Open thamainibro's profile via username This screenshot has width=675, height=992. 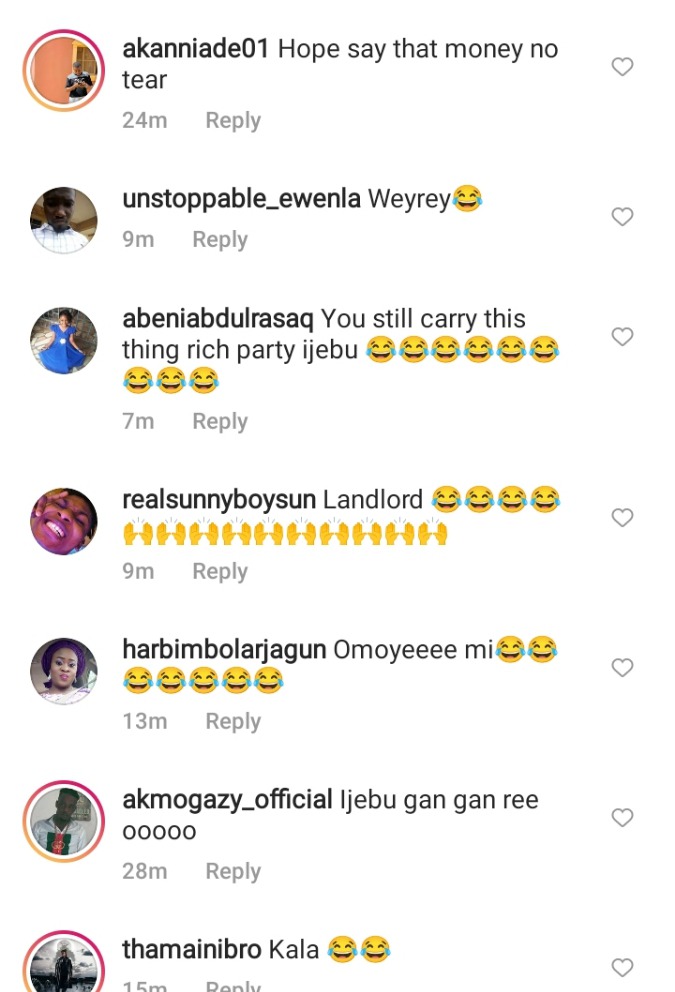[x=191, y=949]
